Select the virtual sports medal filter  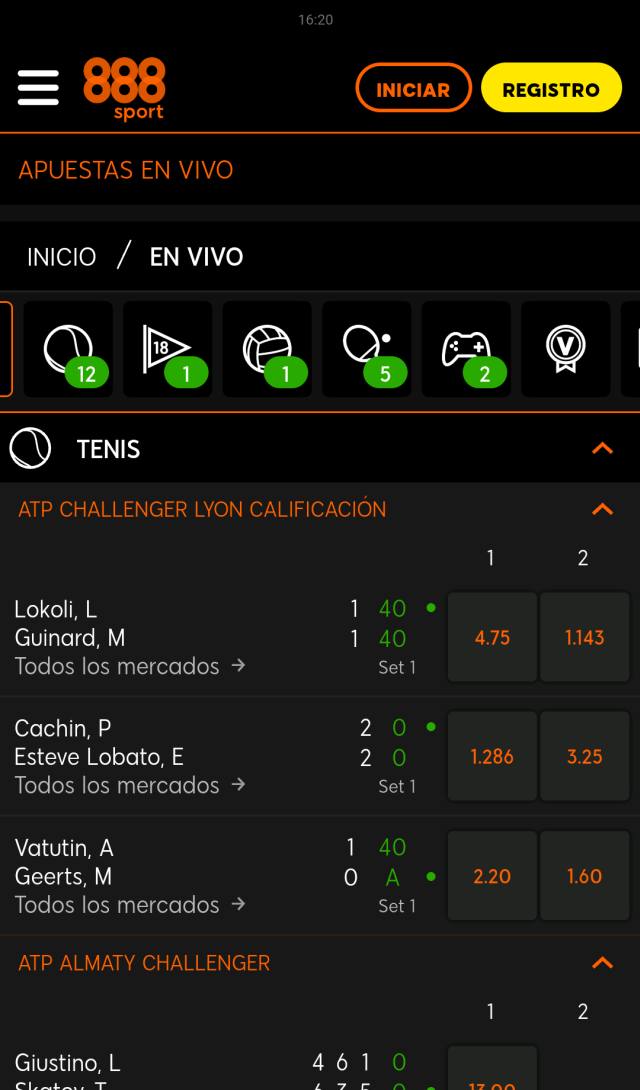[565, 349]
